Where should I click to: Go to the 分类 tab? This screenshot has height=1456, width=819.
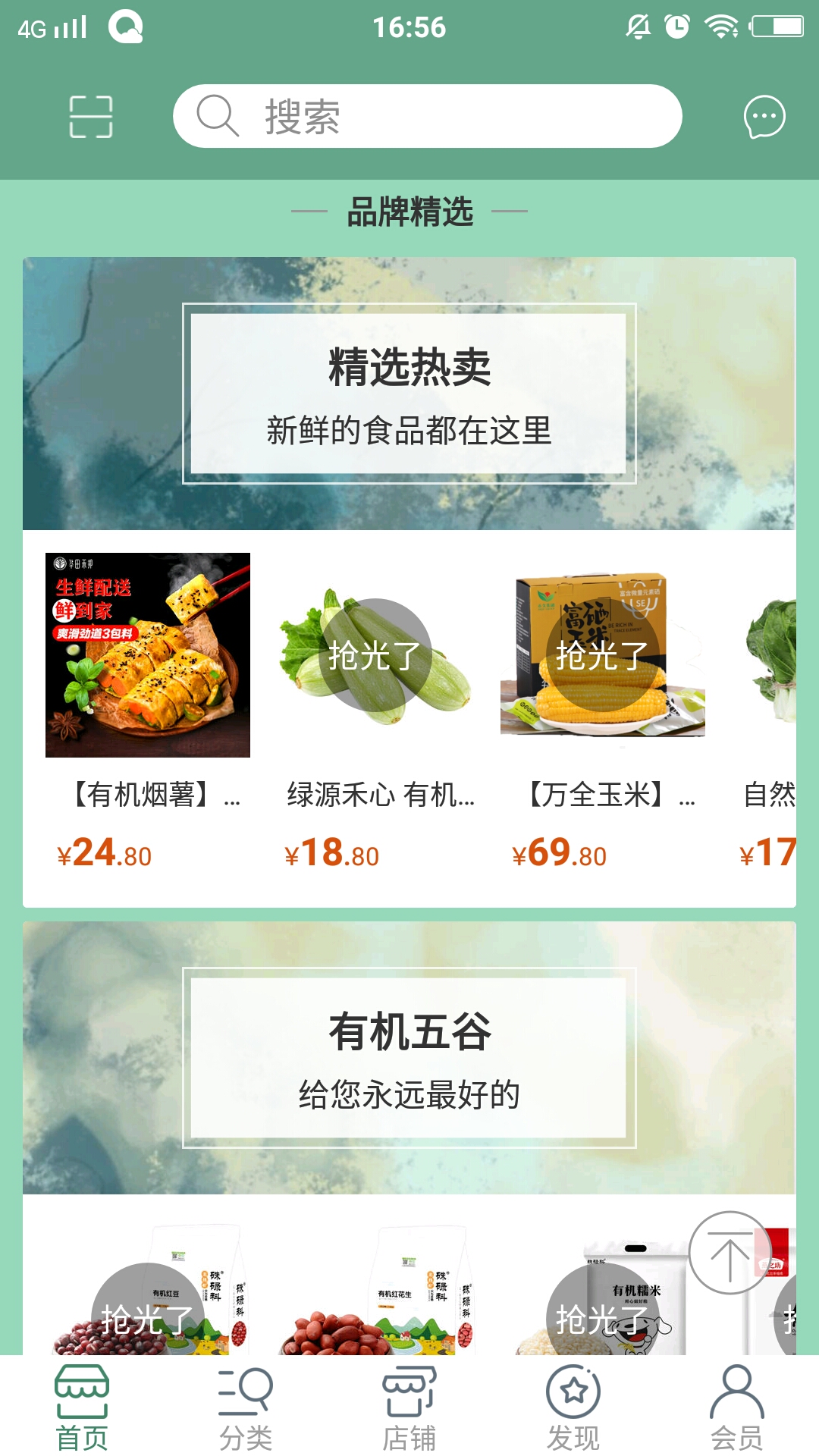[246, 1407]
